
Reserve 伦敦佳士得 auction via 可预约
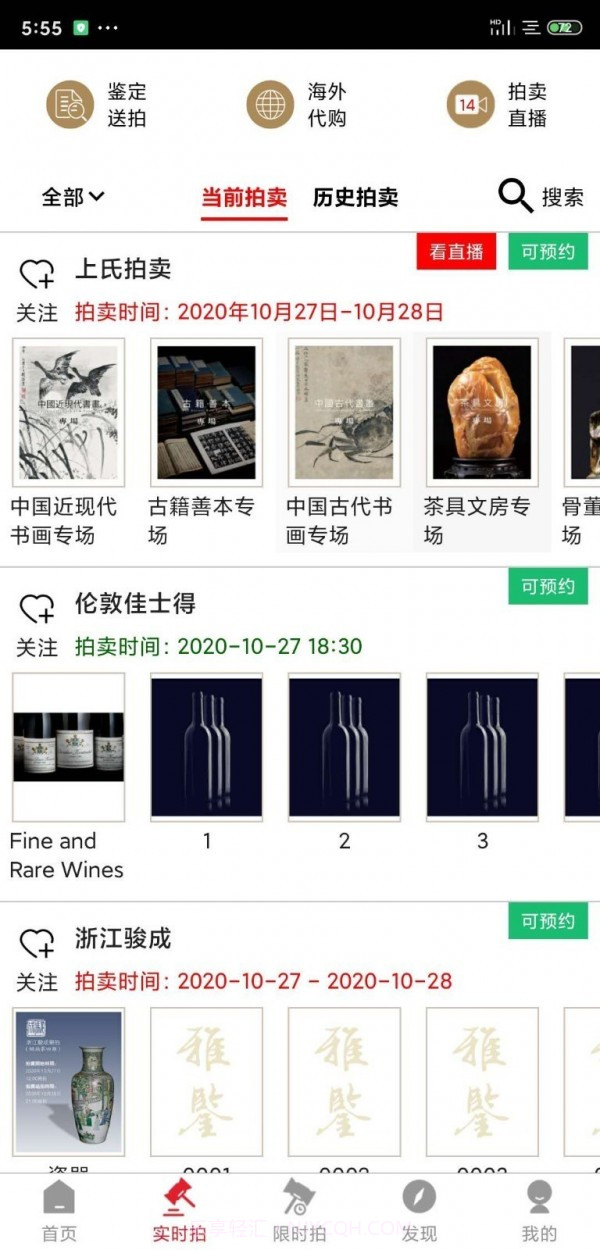coord(548,587)
